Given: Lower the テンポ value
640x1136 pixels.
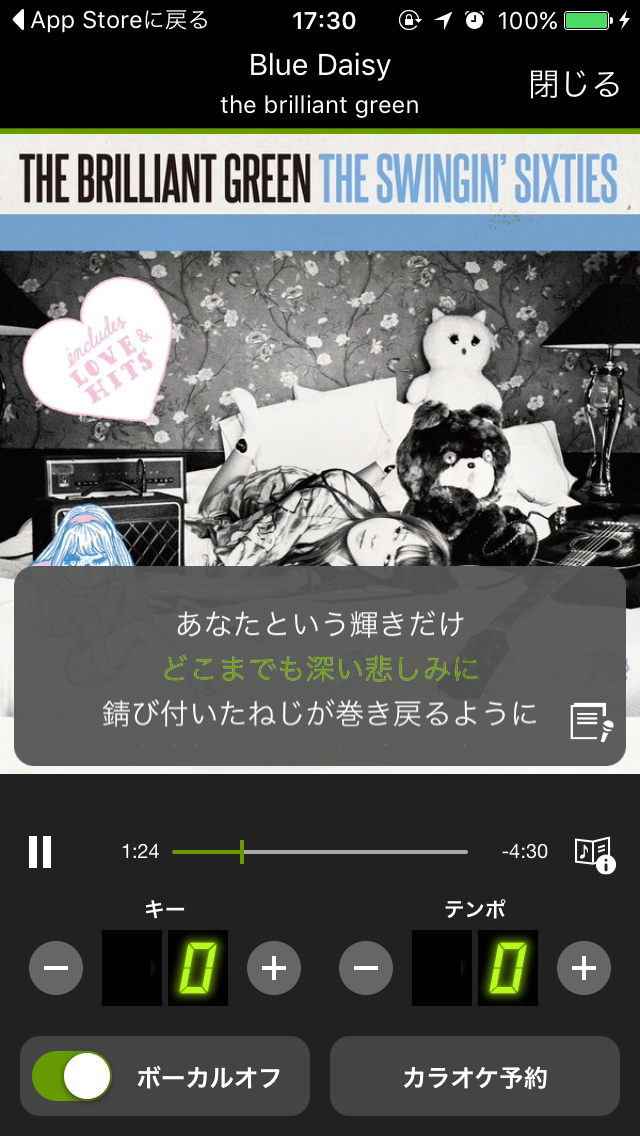Looking at the screenshot, I should click(x=366, y=967).
